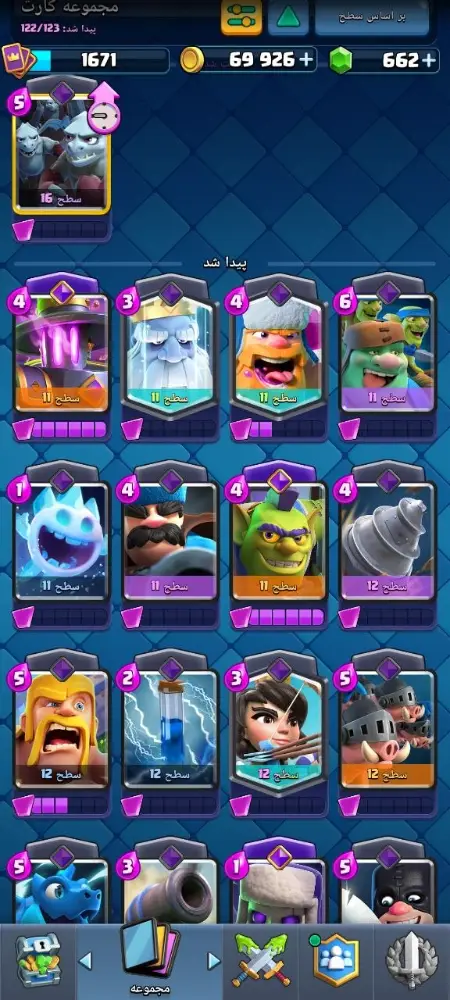This screenshot has height=1000, width=450.
Task: Open the Royal Hogs card
Action: (388, 728)
